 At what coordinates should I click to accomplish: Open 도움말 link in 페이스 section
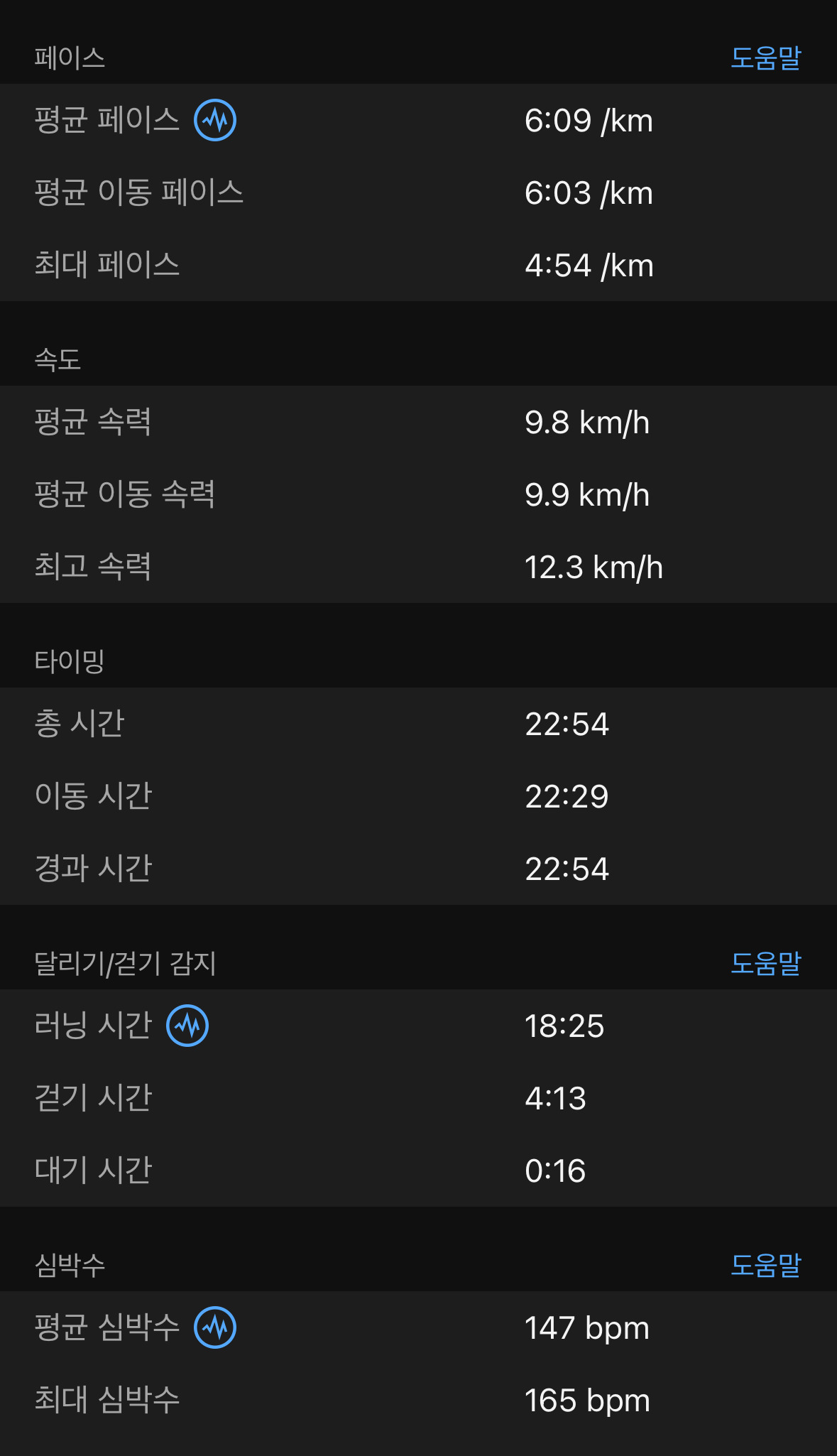point(765,58)
